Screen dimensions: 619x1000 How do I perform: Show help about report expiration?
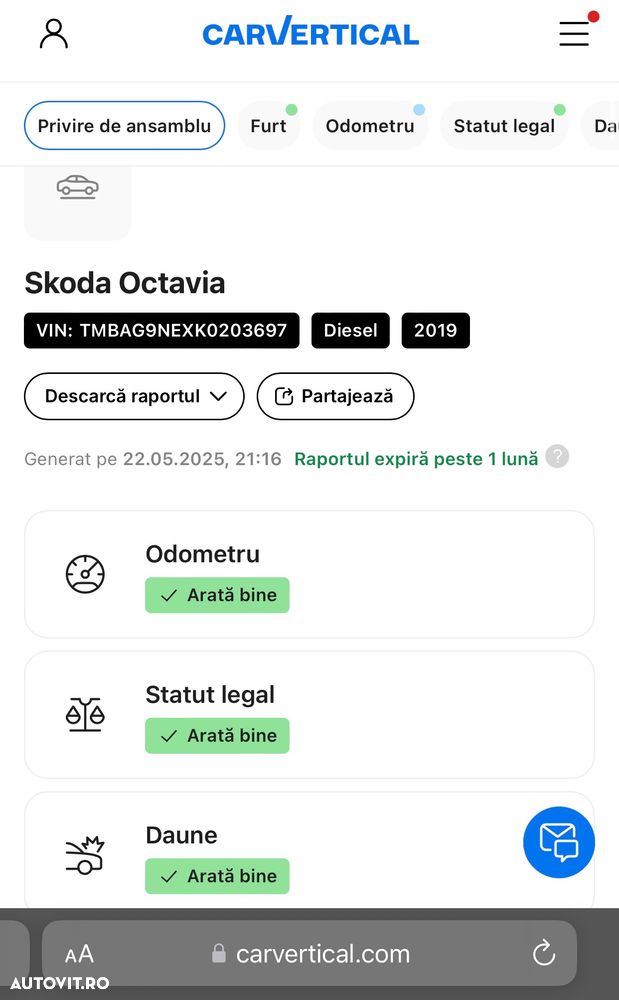(x=557, y=458)
